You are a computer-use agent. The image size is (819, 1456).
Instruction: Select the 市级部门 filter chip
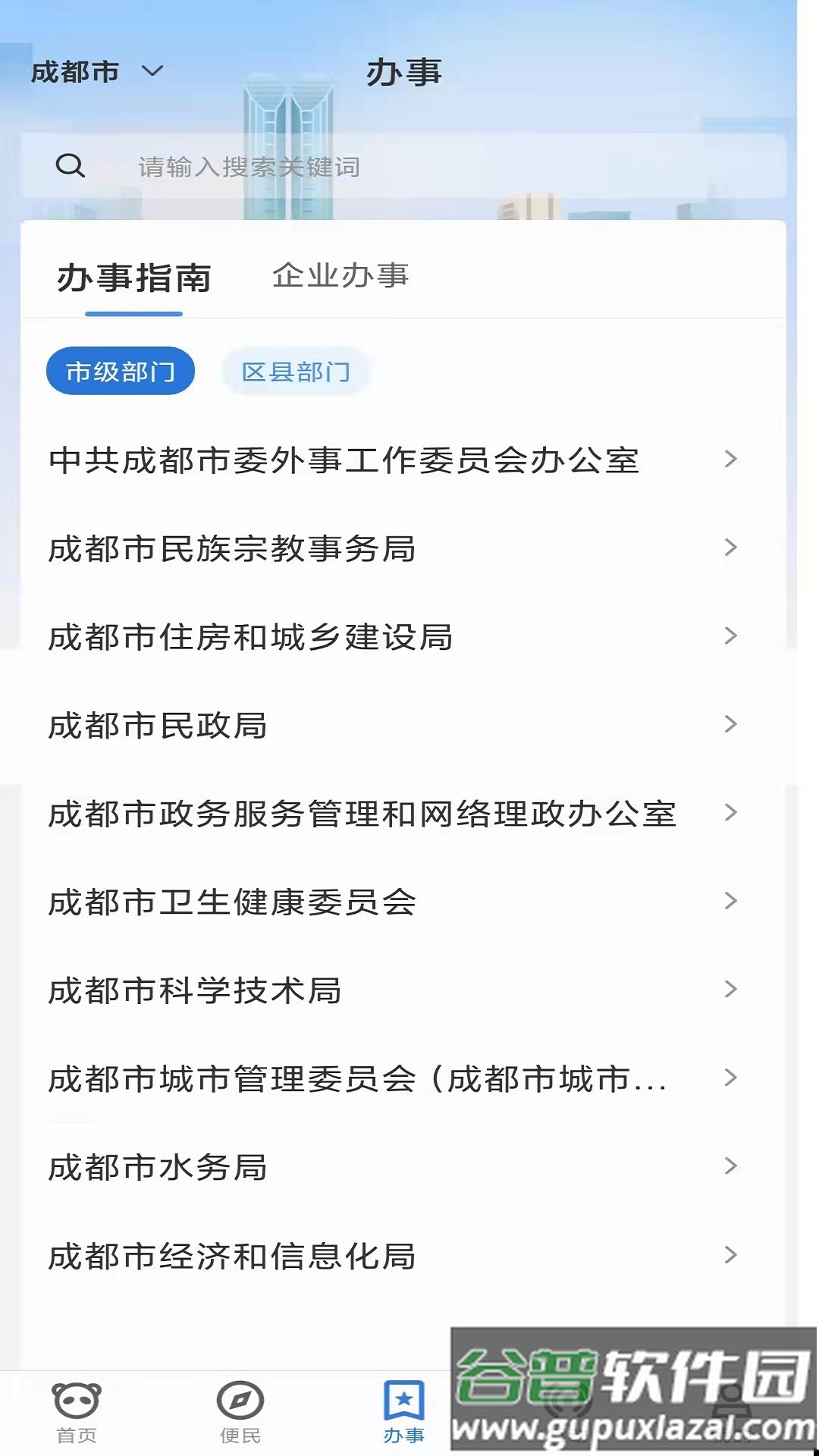click(x=119, y=371)
